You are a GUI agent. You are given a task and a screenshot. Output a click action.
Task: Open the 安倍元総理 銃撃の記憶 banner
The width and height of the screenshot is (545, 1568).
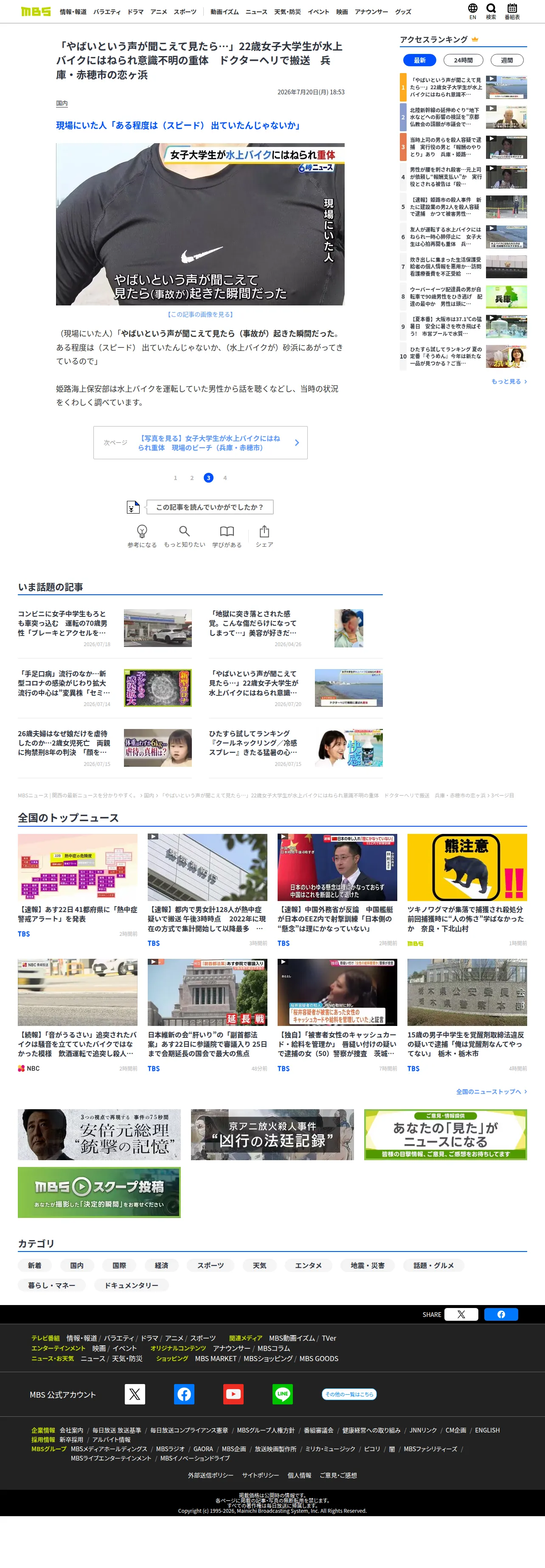[99, 1134]
